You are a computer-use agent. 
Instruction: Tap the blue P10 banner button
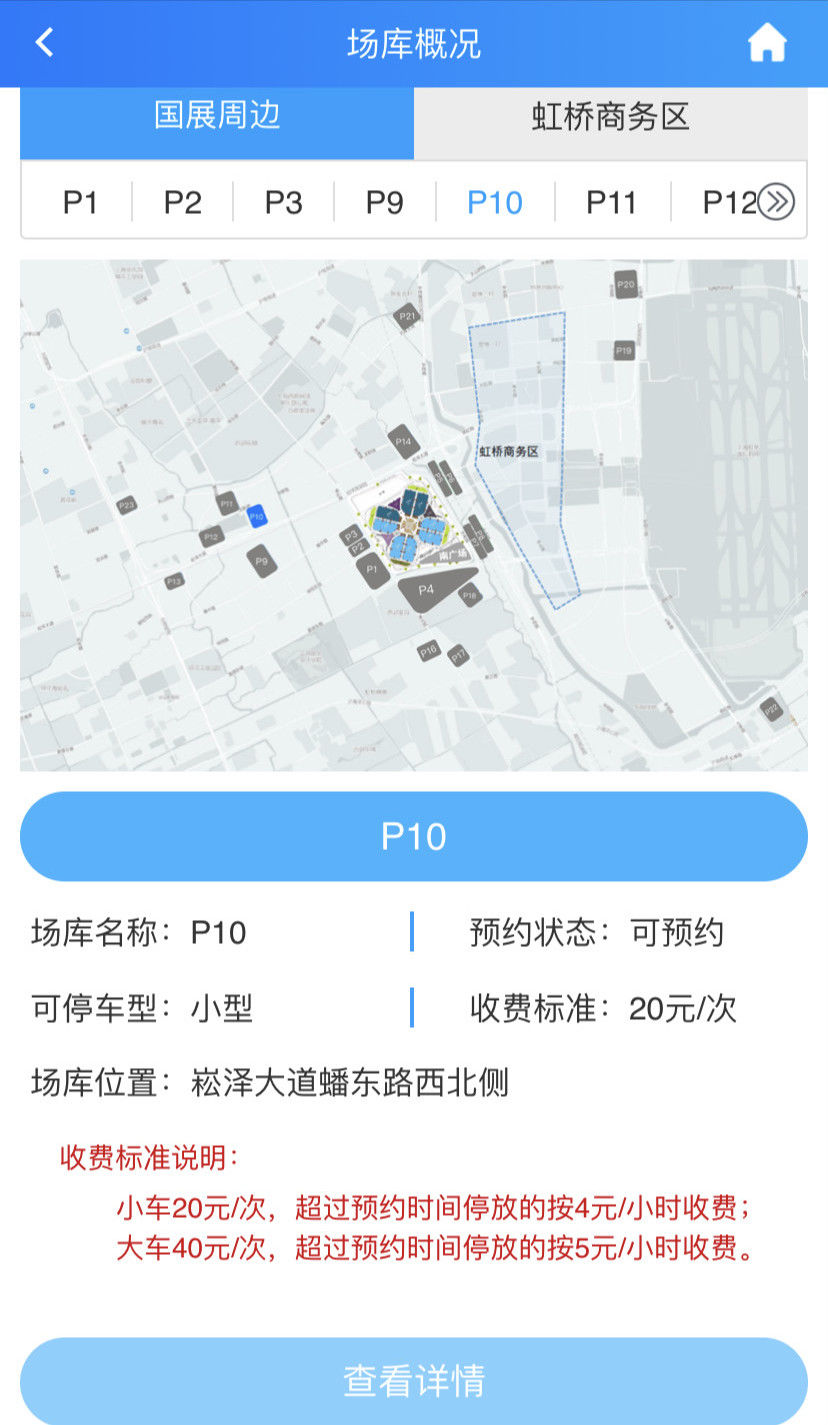coord(414,836)
